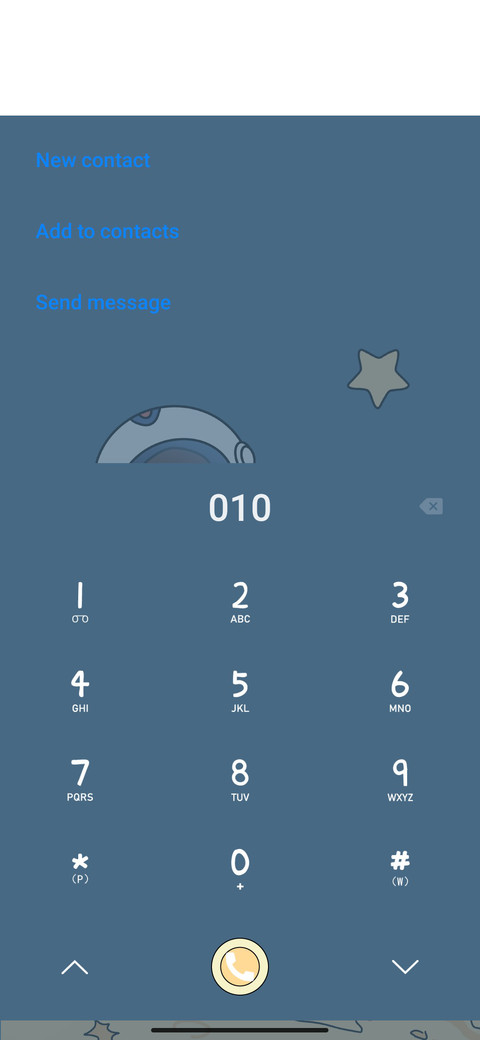Call the dialed number

[240, 966]
